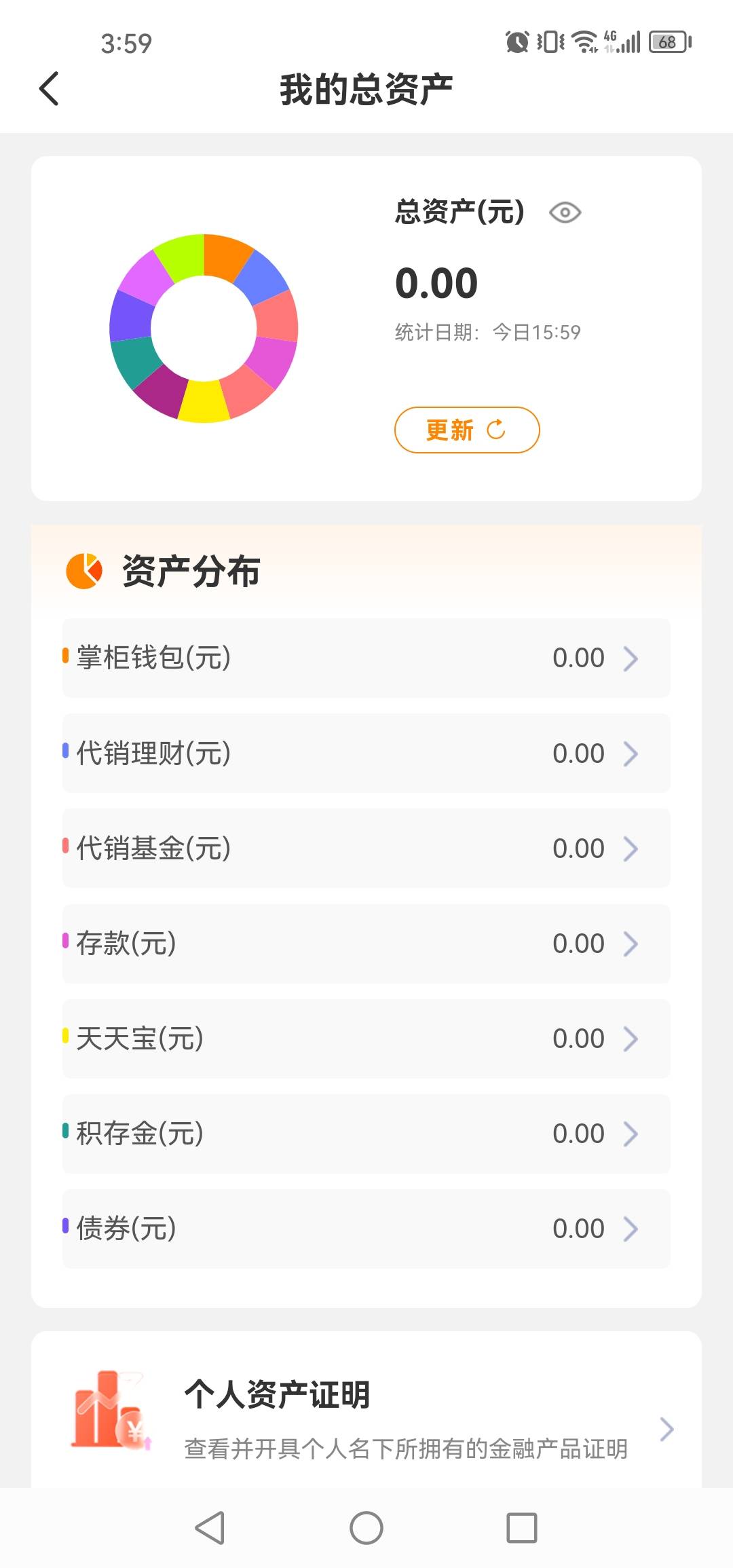The image size is (733, 1568).
Task: Open 代销理财(元) asset row
Action: click(366, 753)
